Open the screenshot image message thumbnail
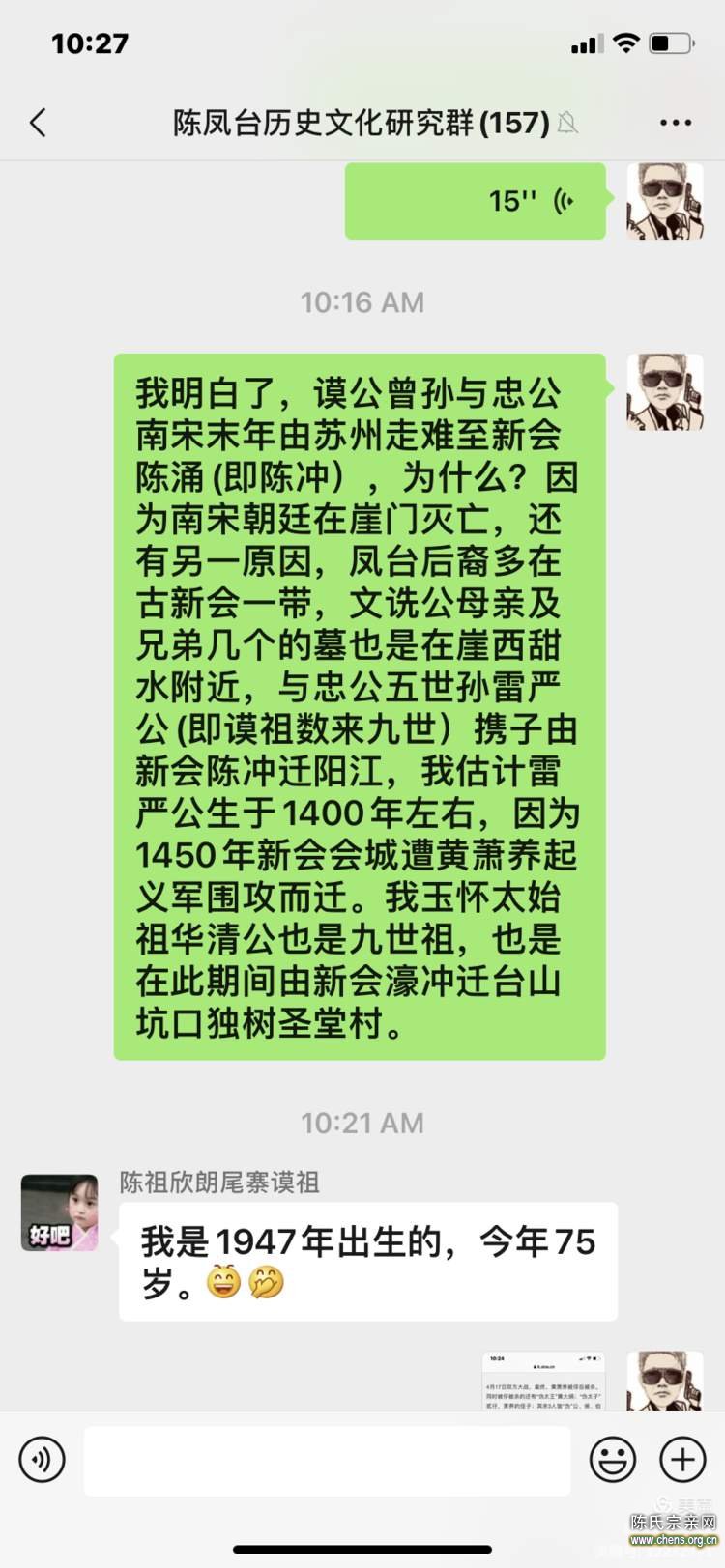This screenshot has width=725, height=1568. pos(543,1382)
